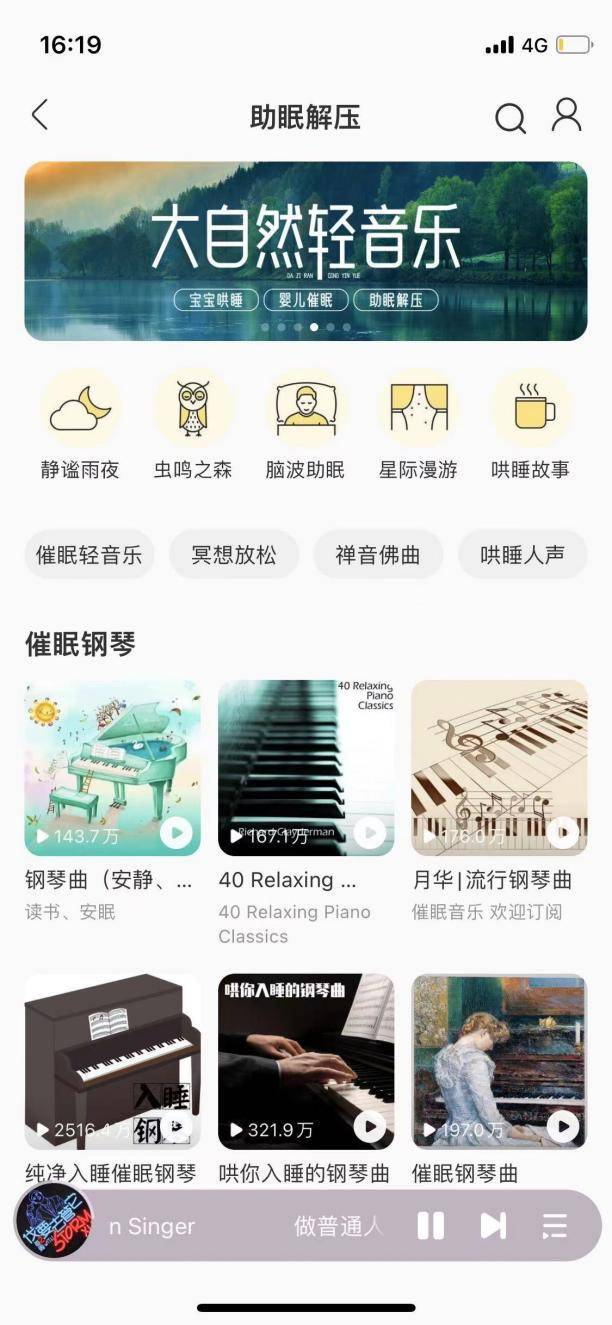The image size is (612, 1325).
Task: Select the 冥想放松 chip
Action: click(234, 555)
